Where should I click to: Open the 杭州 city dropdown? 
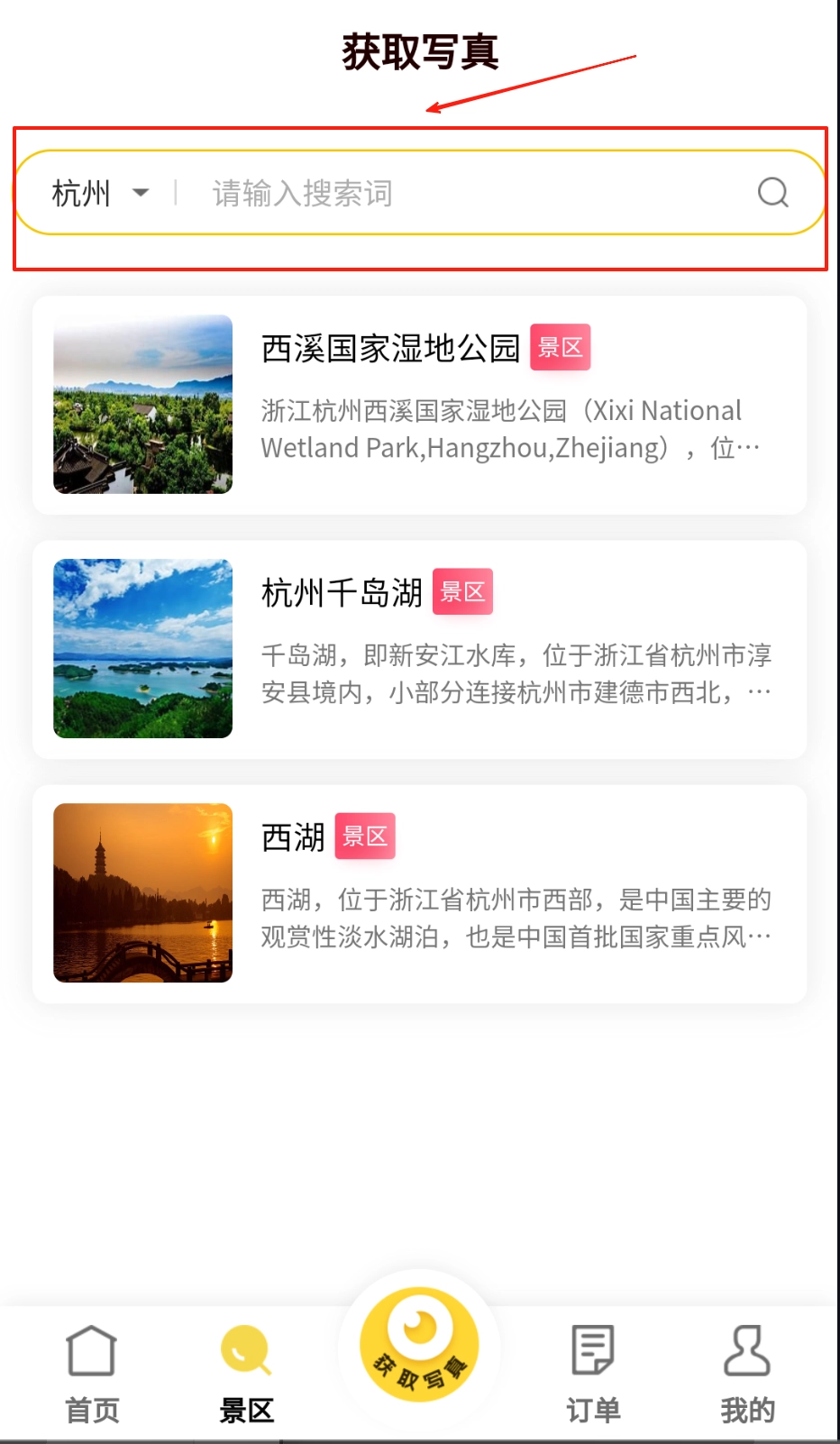click(99, 193)
